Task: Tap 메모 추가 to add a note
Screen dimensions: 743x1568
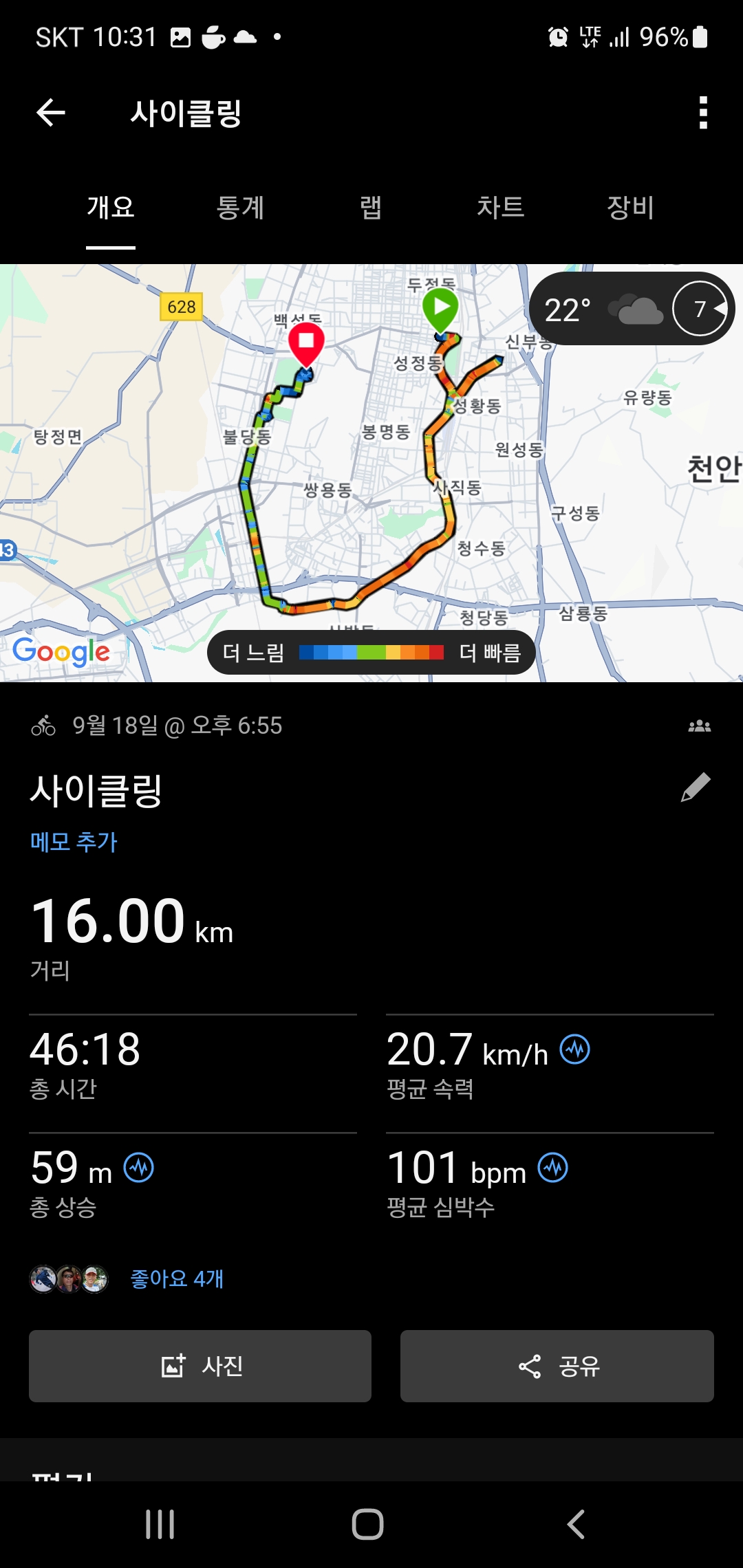Action: [74, 842]
